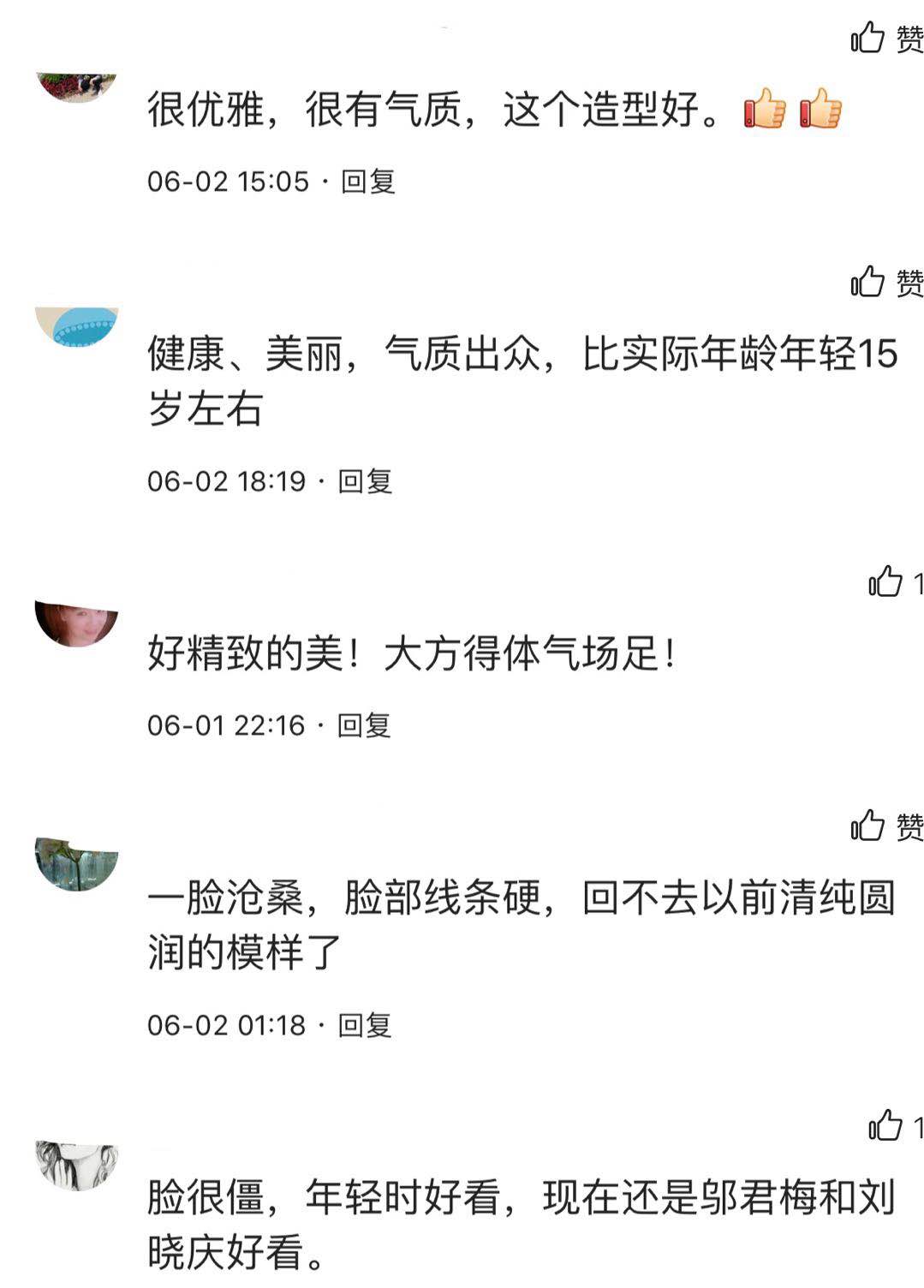Reply to the 06-02 18:19 comment

[365, 481]
